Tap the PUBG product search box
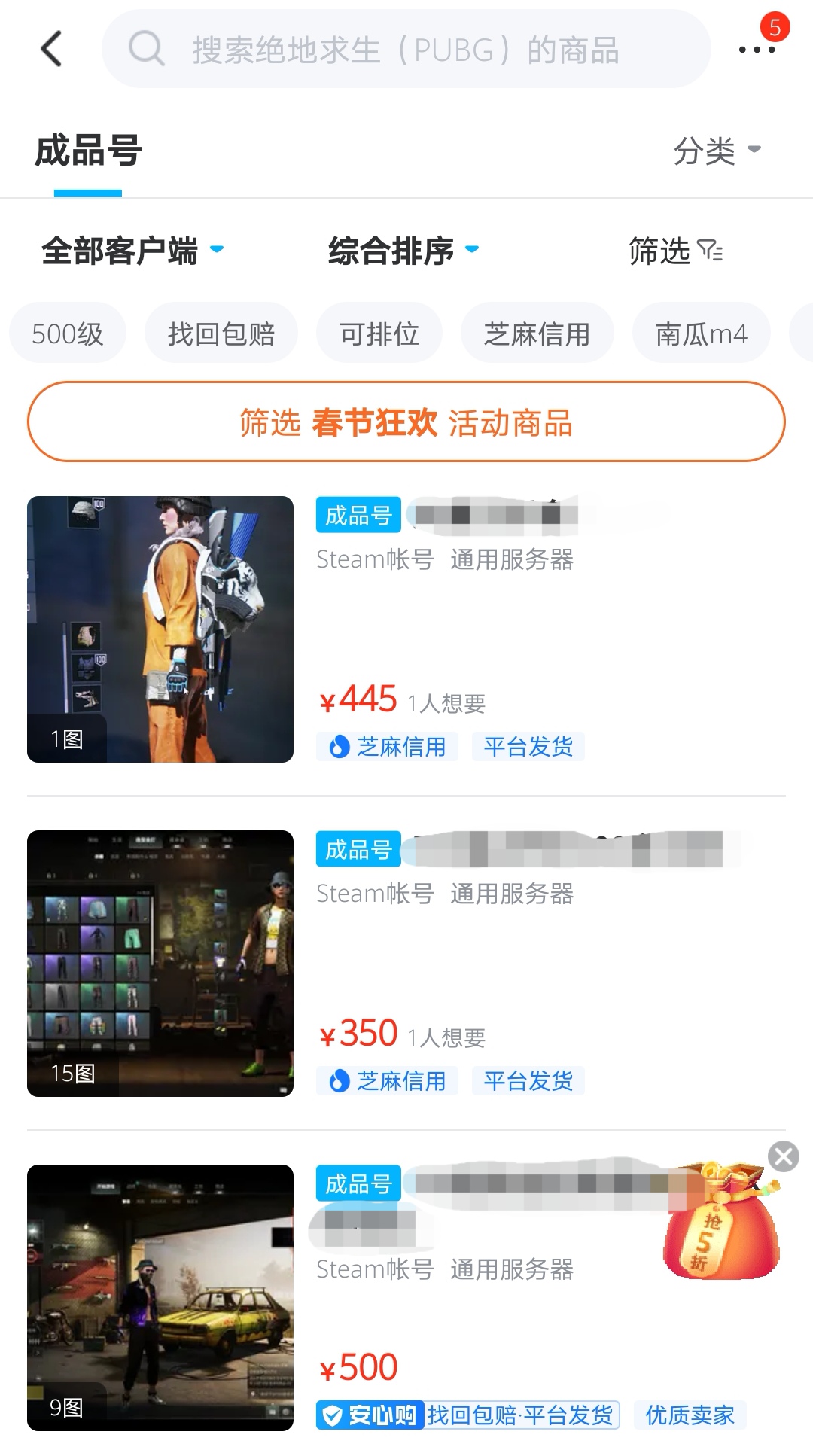This screenshot has width=813, height=1456. (406, 50)
